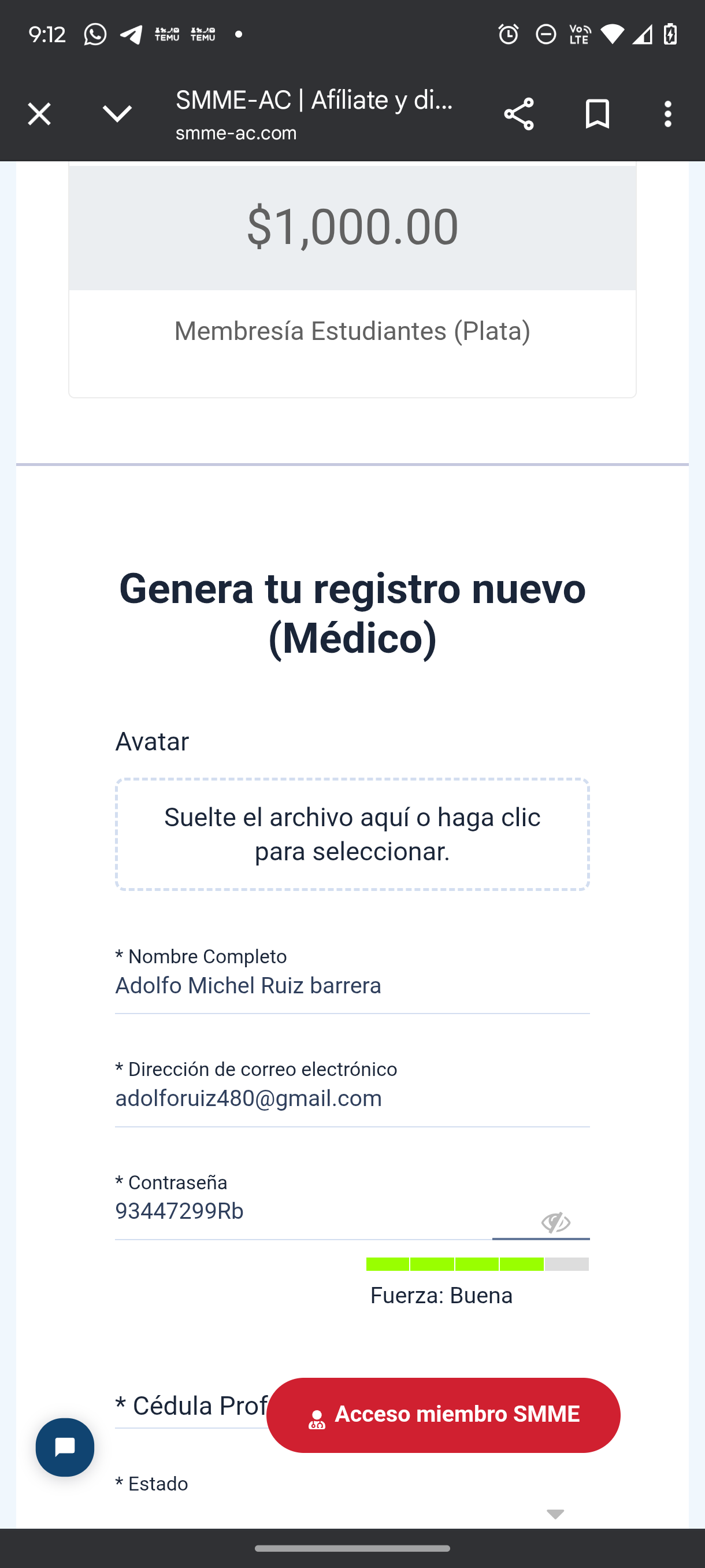705x1568 pixels.
Task: Select the Membresía Estudiantes (Plata) card
Action: [352, 280]
